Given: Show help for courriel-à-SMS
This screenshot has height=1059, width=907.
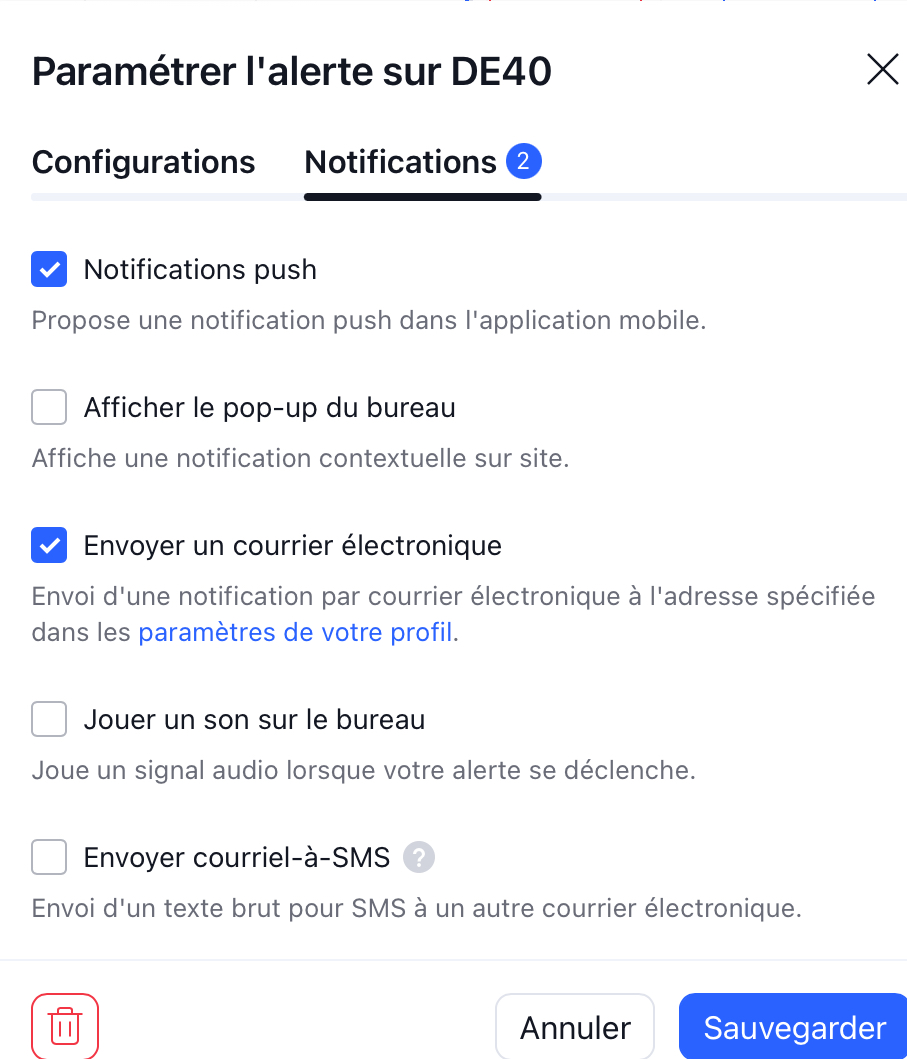Looking at the screenshot, I should pos(419,858).
